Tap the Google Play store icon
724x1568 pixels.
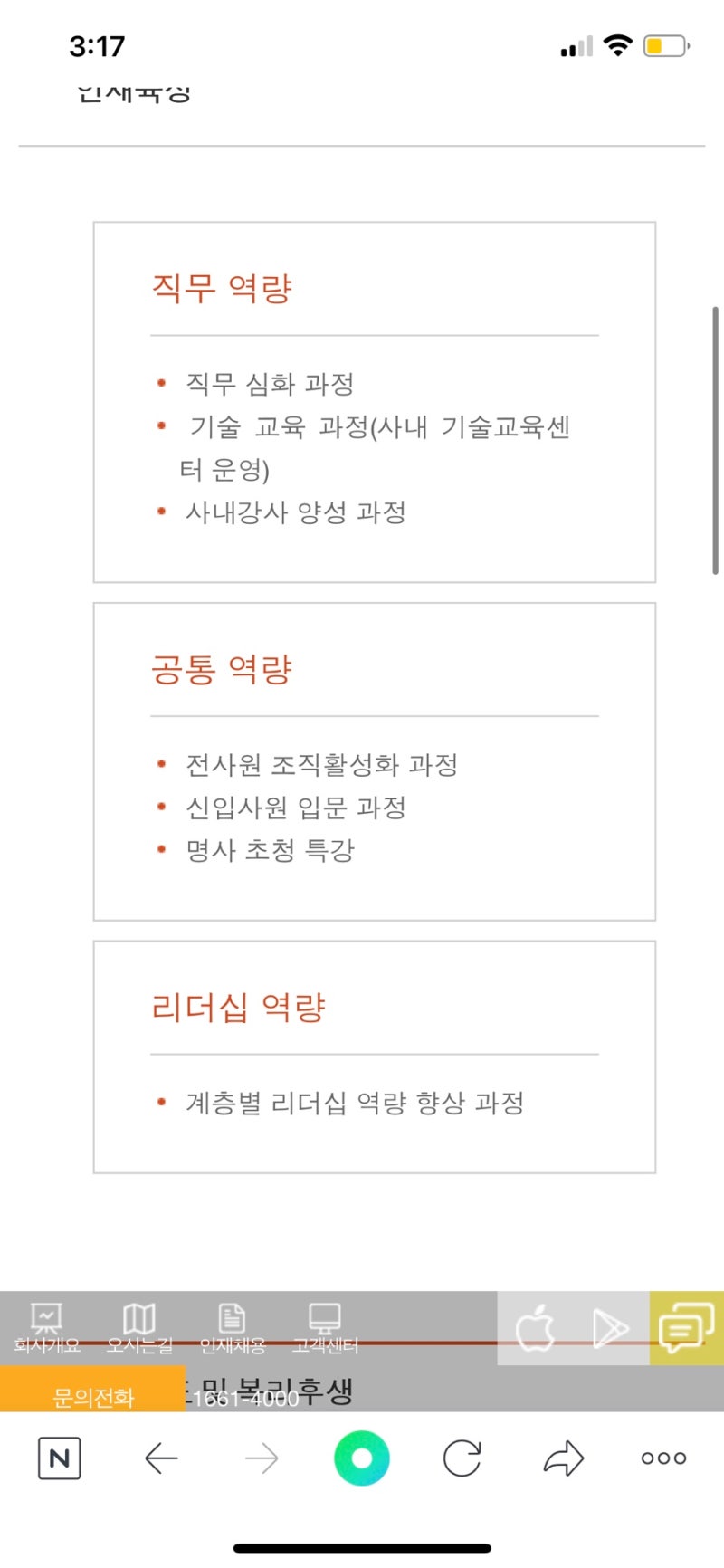(610, 1328)
